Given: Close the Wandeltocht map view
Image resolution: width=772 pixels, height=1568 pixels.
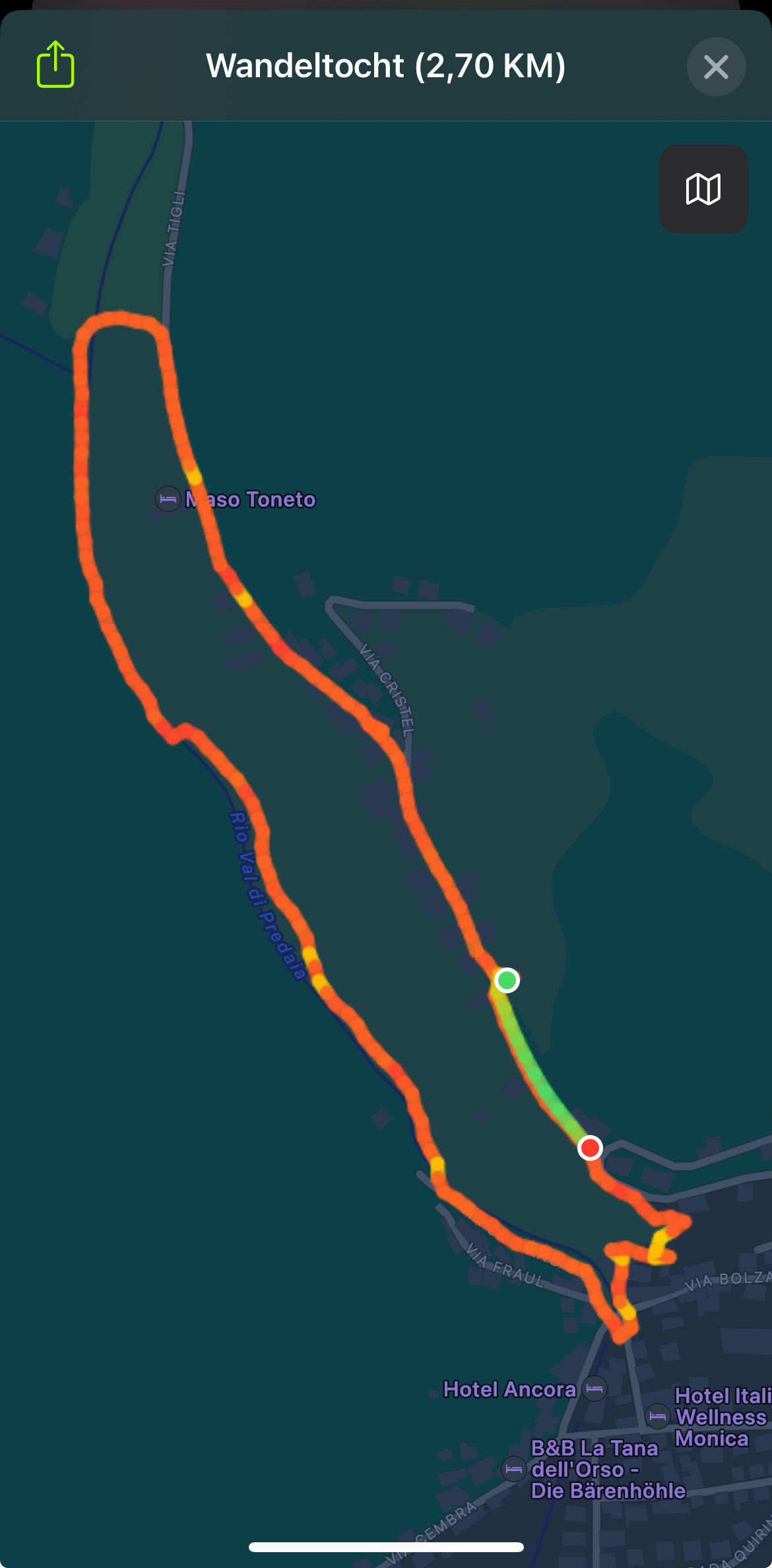Looking at the screenshot, I should coord(716,67).
